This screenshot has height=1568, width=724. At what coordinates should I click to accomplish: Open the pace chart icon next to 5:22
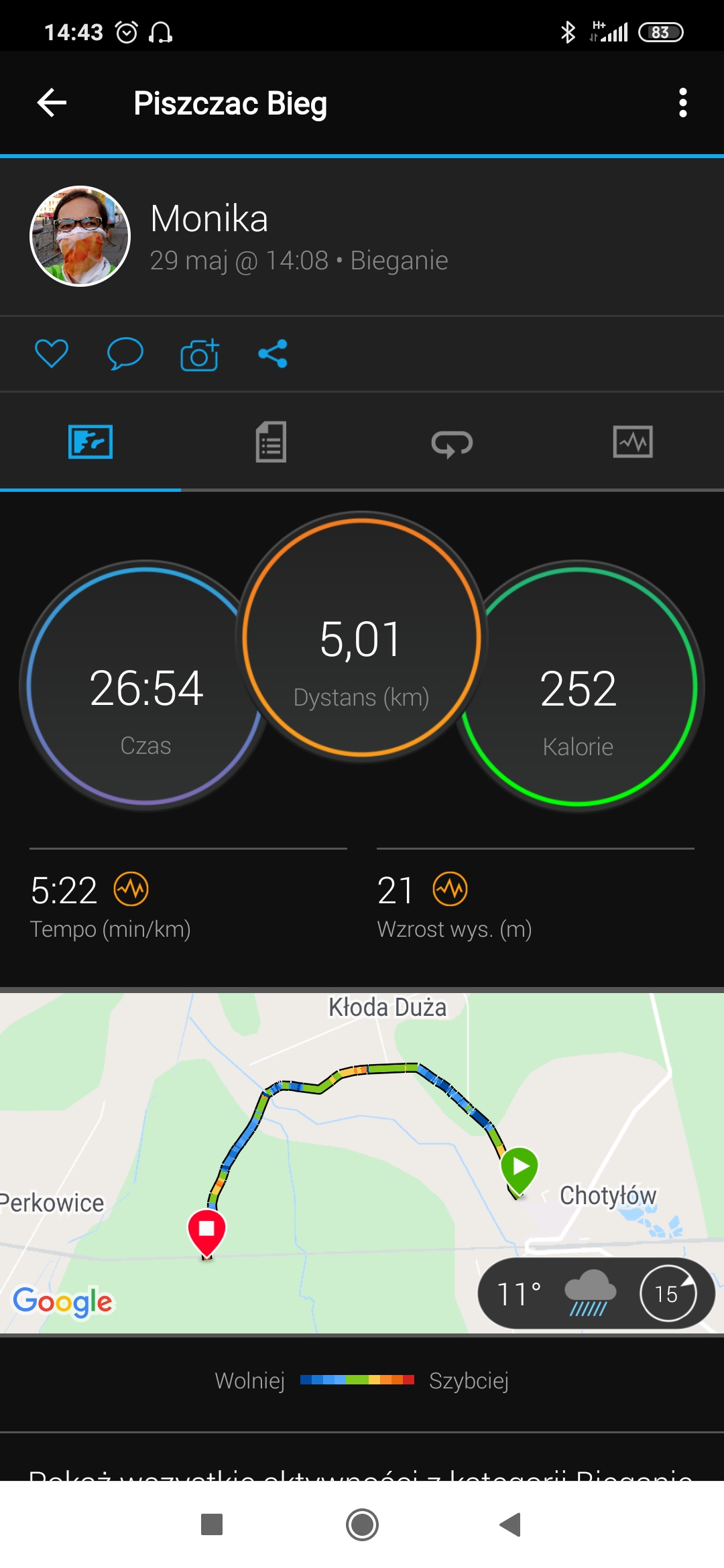131,889
